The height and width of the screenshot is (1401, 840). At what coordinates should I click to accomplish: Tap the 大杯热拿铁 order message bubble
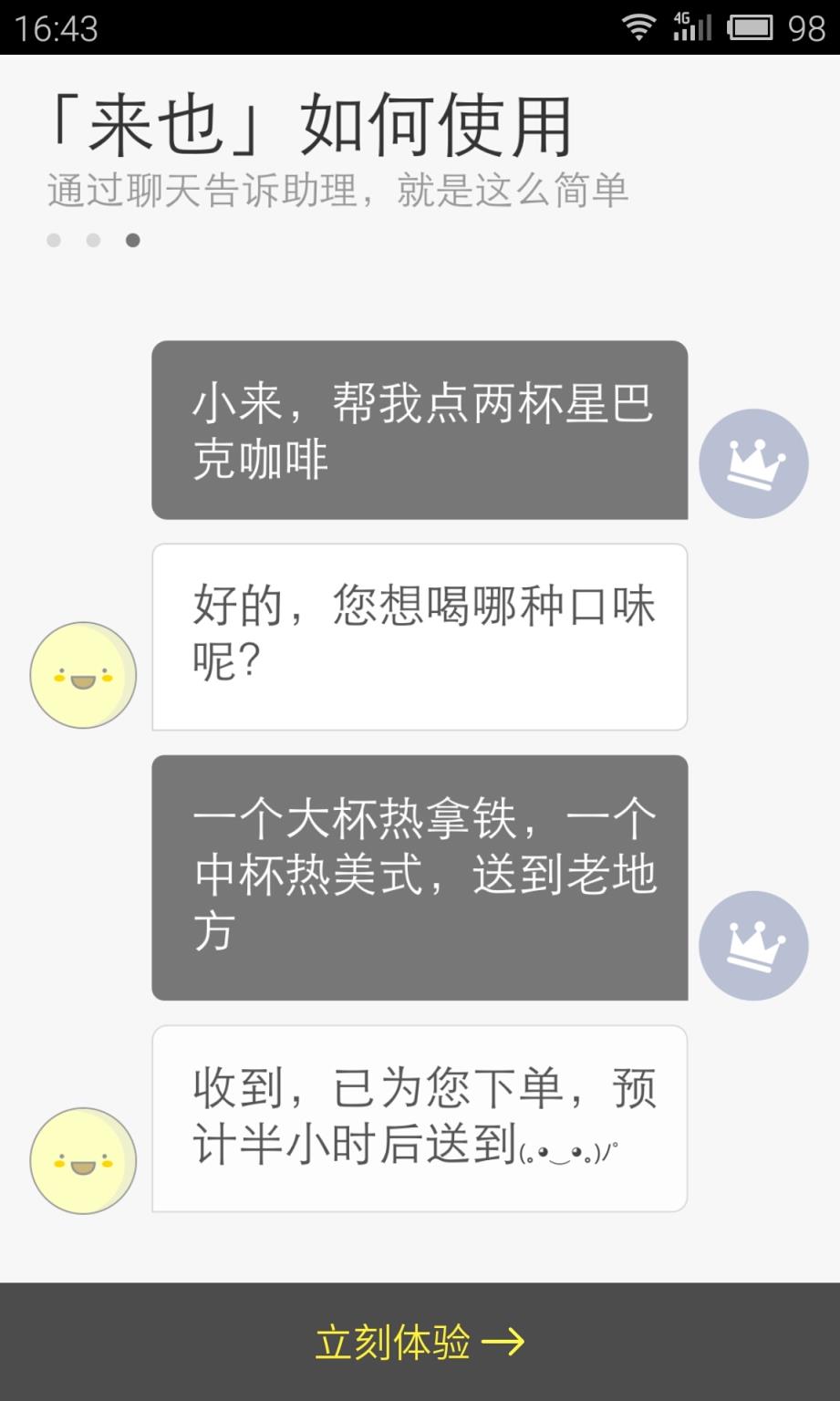420,874
